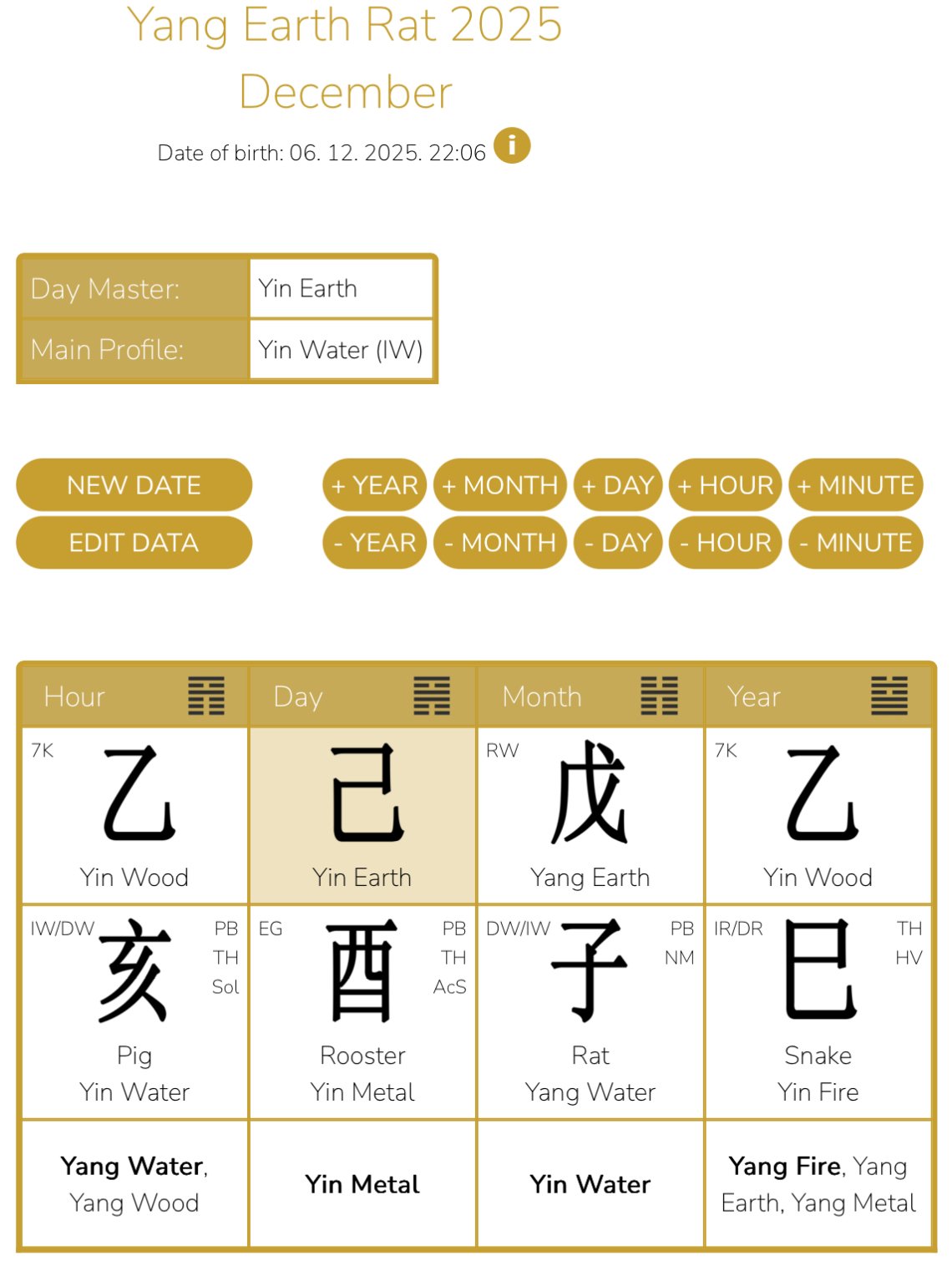This screenshot has width=952, height=1276.
Task: Subtract one day with - DAY
Action: [618, 543]
